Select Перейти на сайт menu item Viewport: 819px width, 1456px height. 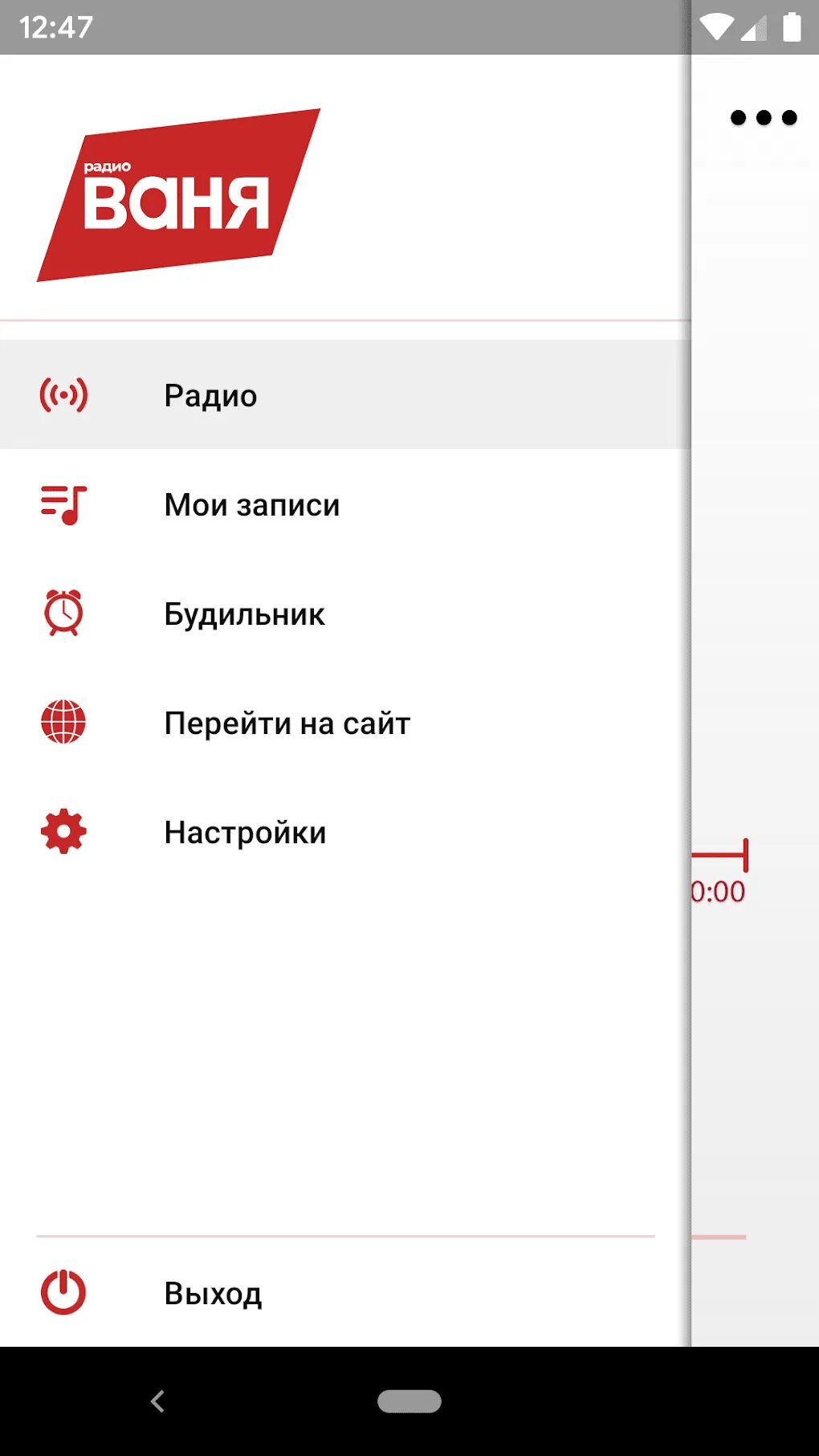point(285,723)
